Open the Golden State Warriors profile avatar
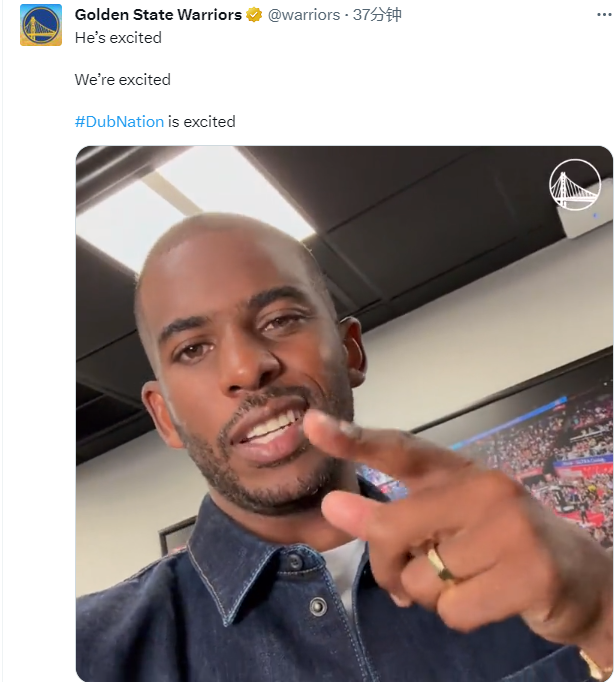 [41, 25]
